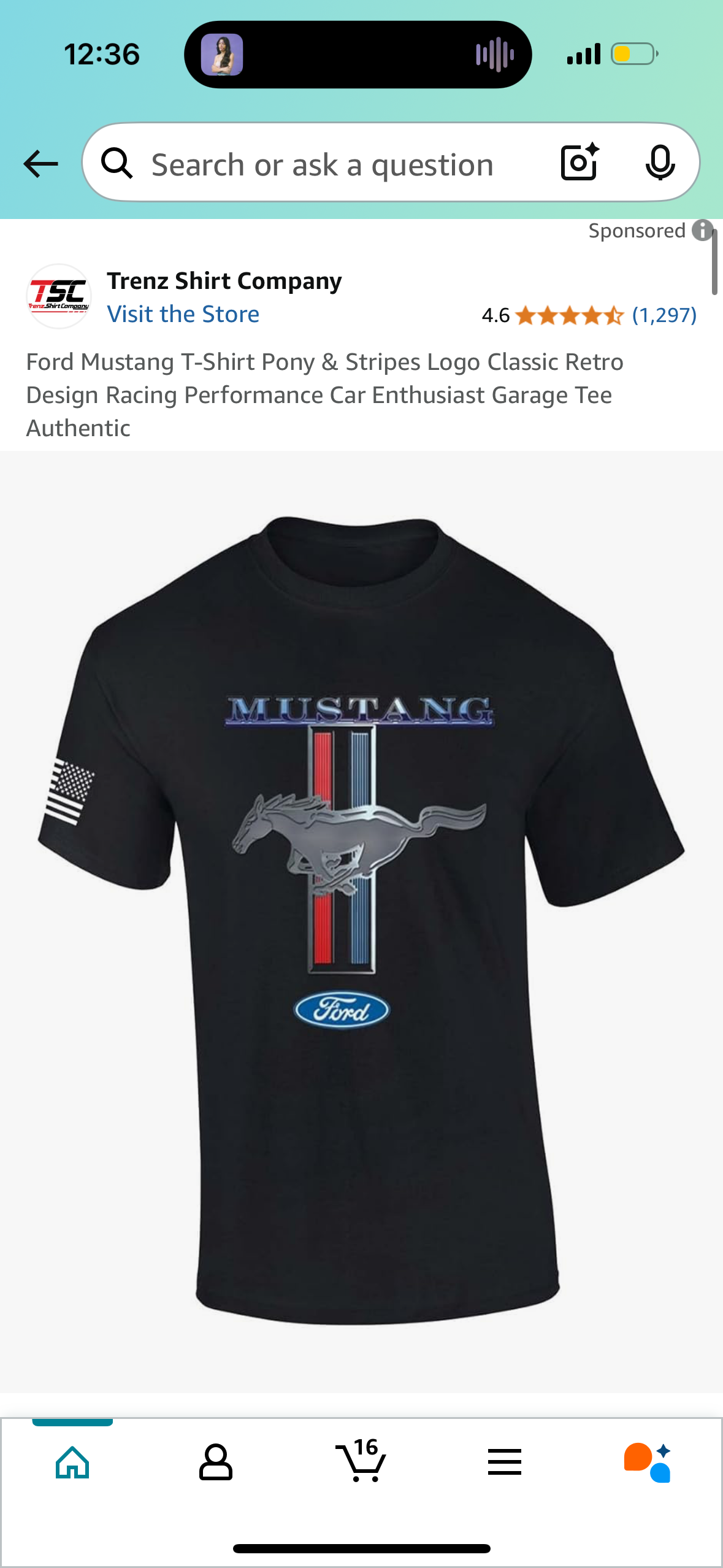Image resolution: width=723 pixels, height=1568 pixels.
Task: Open the 1,297 customer ratings
Action: pyautogui.click(x=664, y=315)
